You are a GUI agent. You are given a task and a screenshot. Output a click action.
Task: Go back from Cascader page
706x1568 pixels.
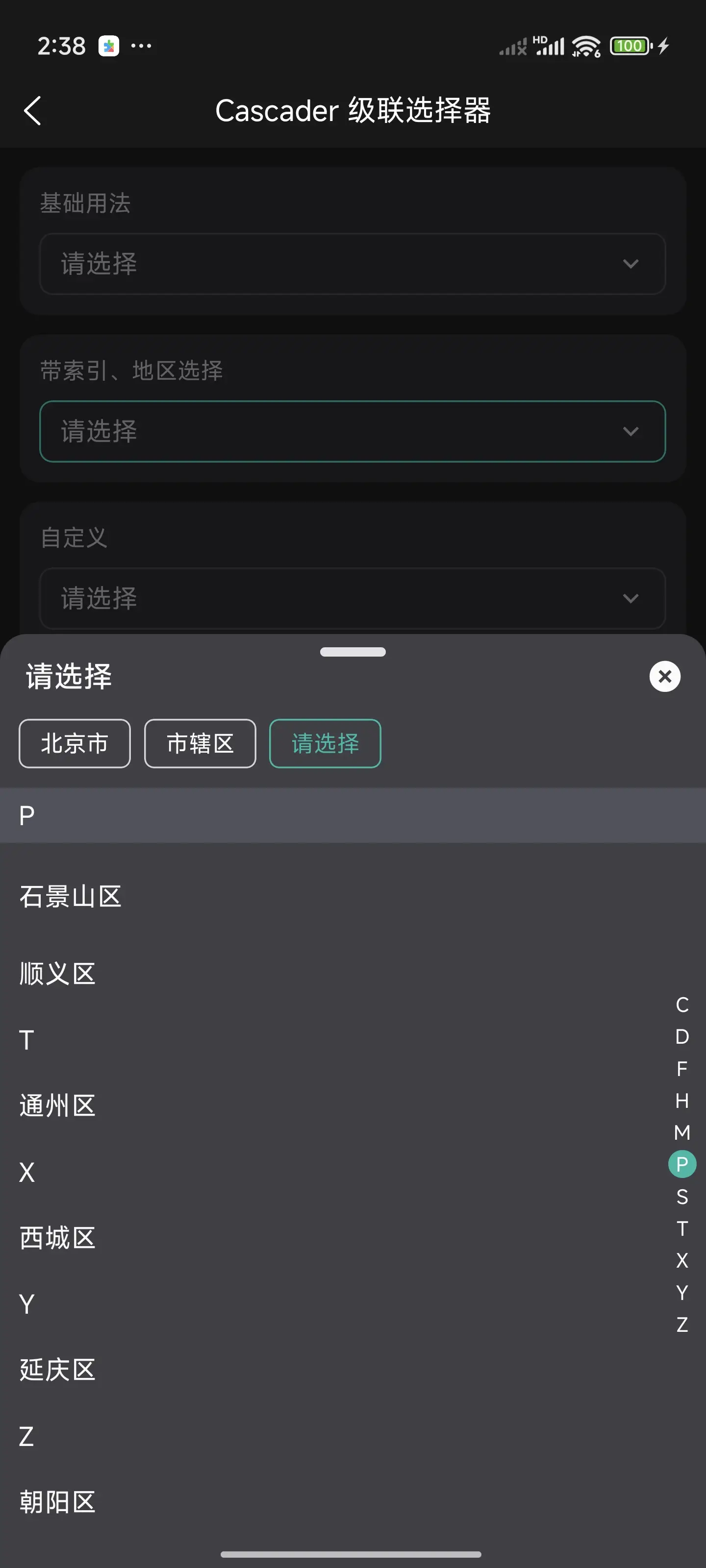[32, 111]
